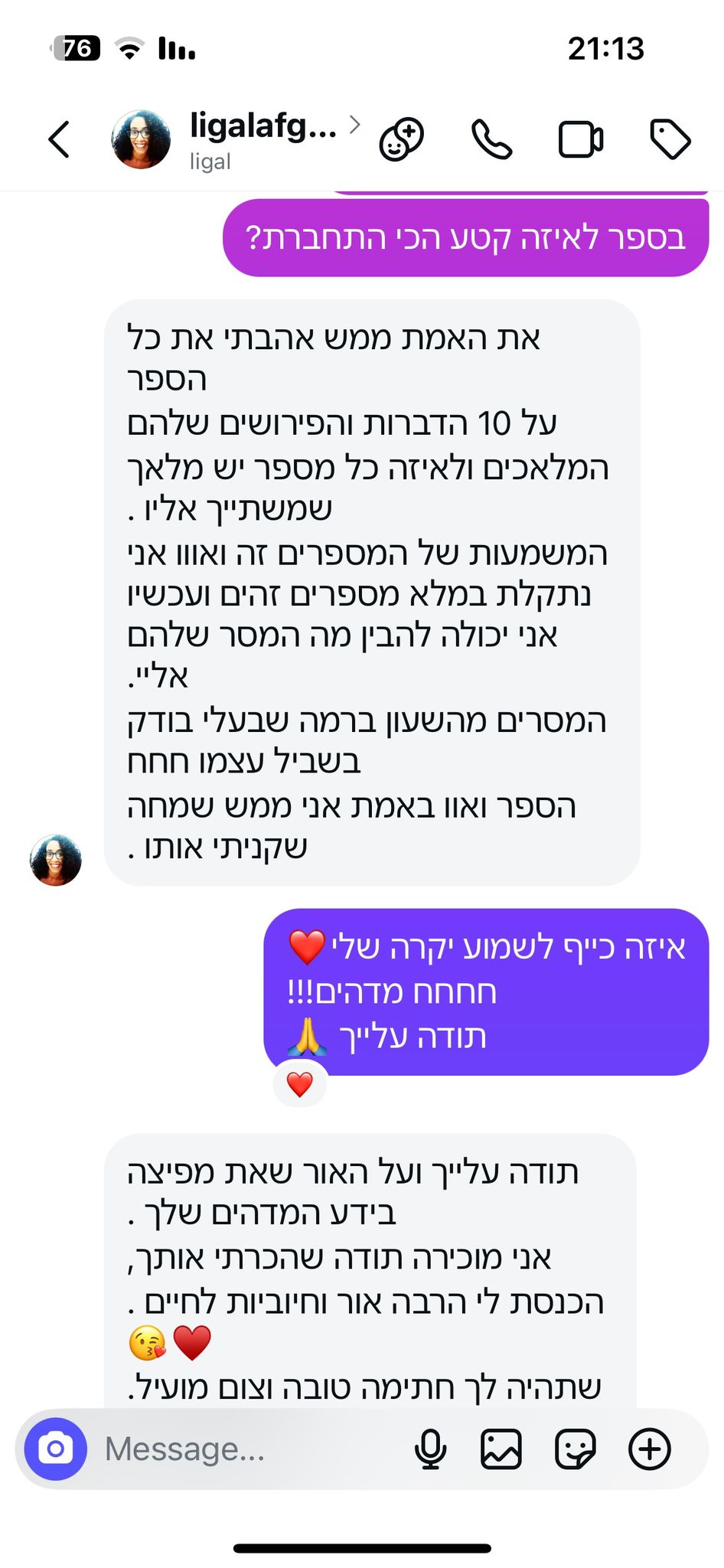Screen dimensions: 724x1568
Task: Open the sticker picker
Action: click(x=575, y=1449)
